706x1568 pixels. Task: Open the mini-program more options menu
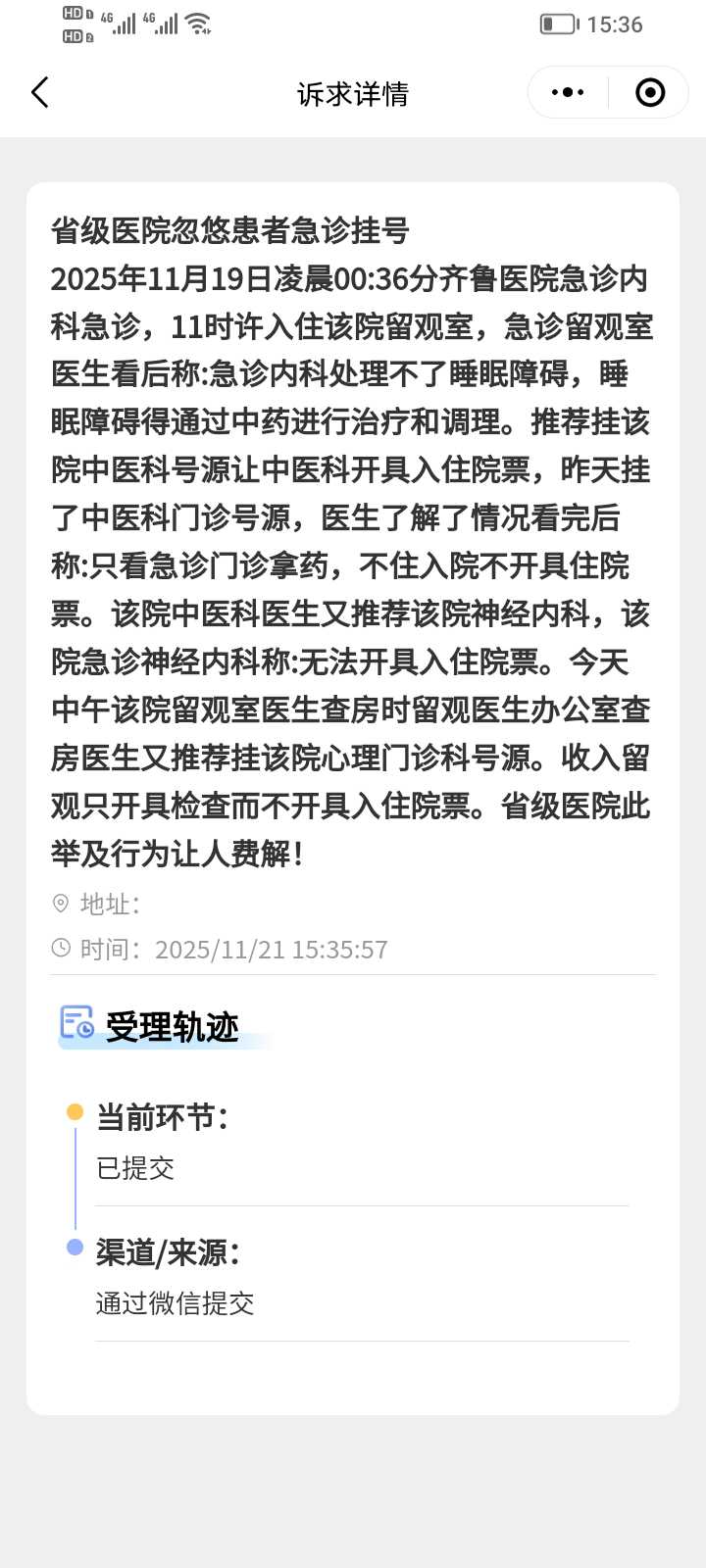566,91
